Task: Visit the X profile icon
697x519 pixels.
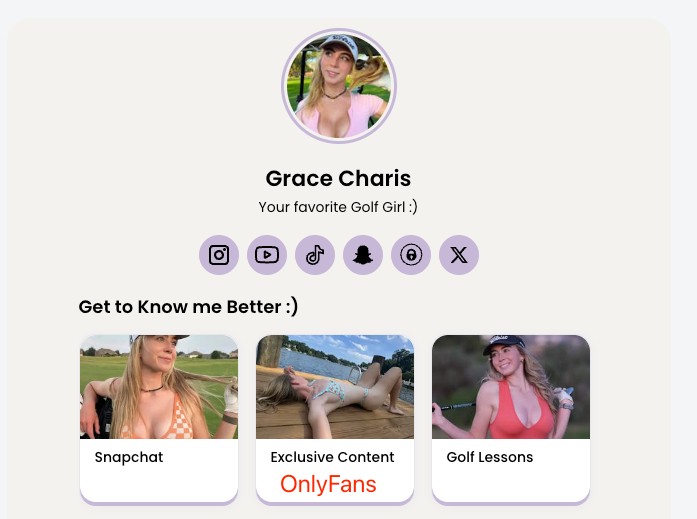Action: (459, 255)
